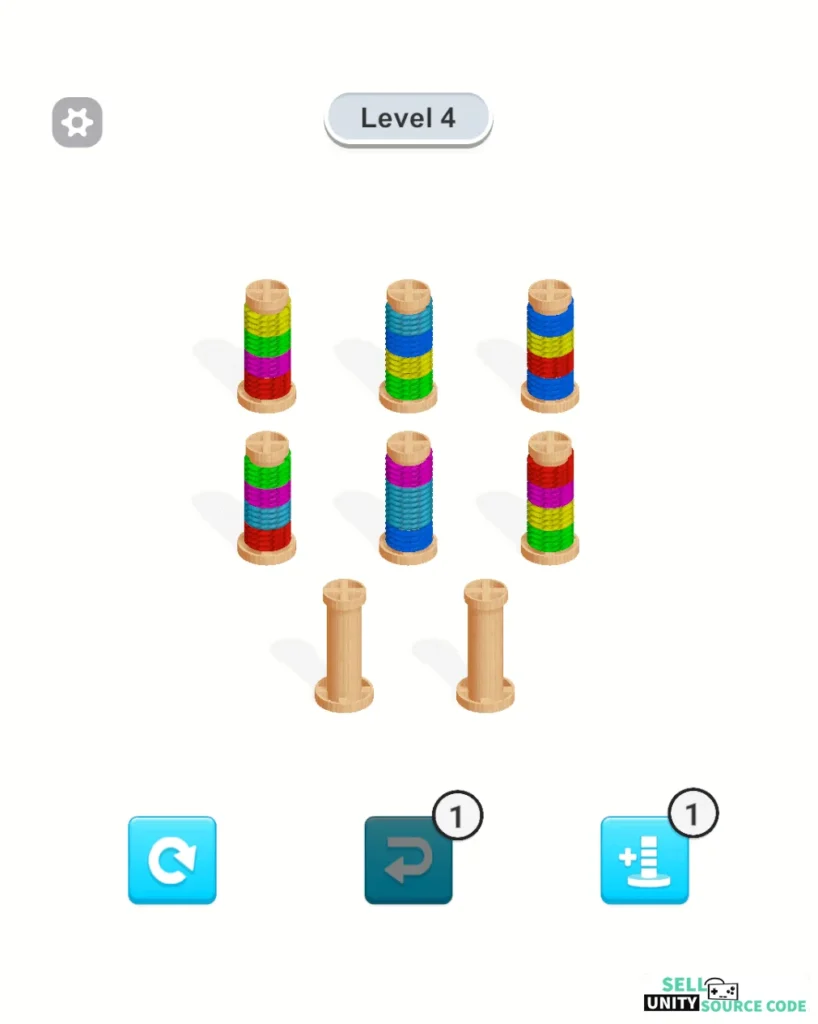This screenshot has height=1024, width=818.
Task: Tap the Level 4 banner
Action: point(408,117)
